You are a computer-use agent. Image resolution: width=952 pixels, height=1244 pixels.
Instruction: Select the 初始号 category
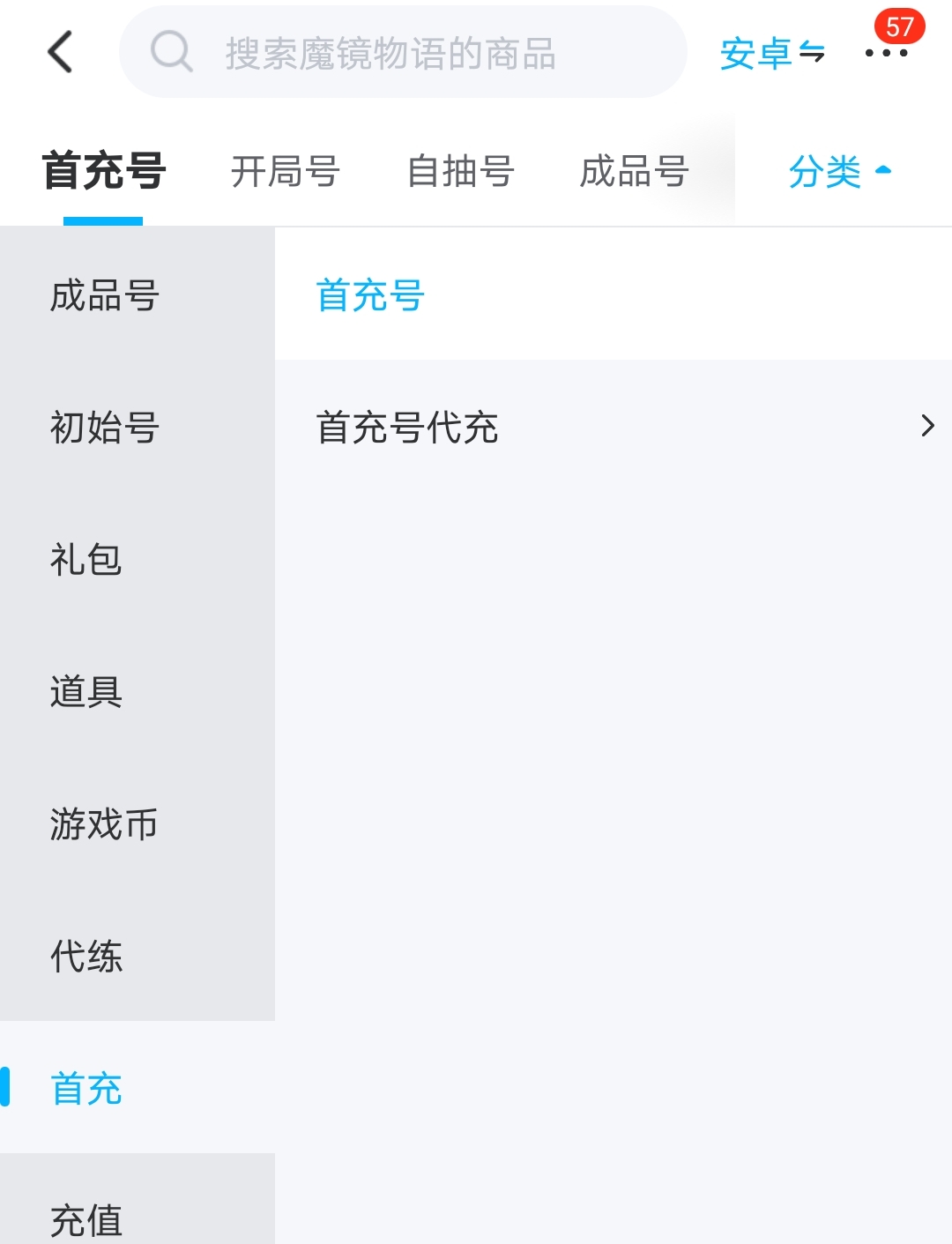click(x=104, y=428)
